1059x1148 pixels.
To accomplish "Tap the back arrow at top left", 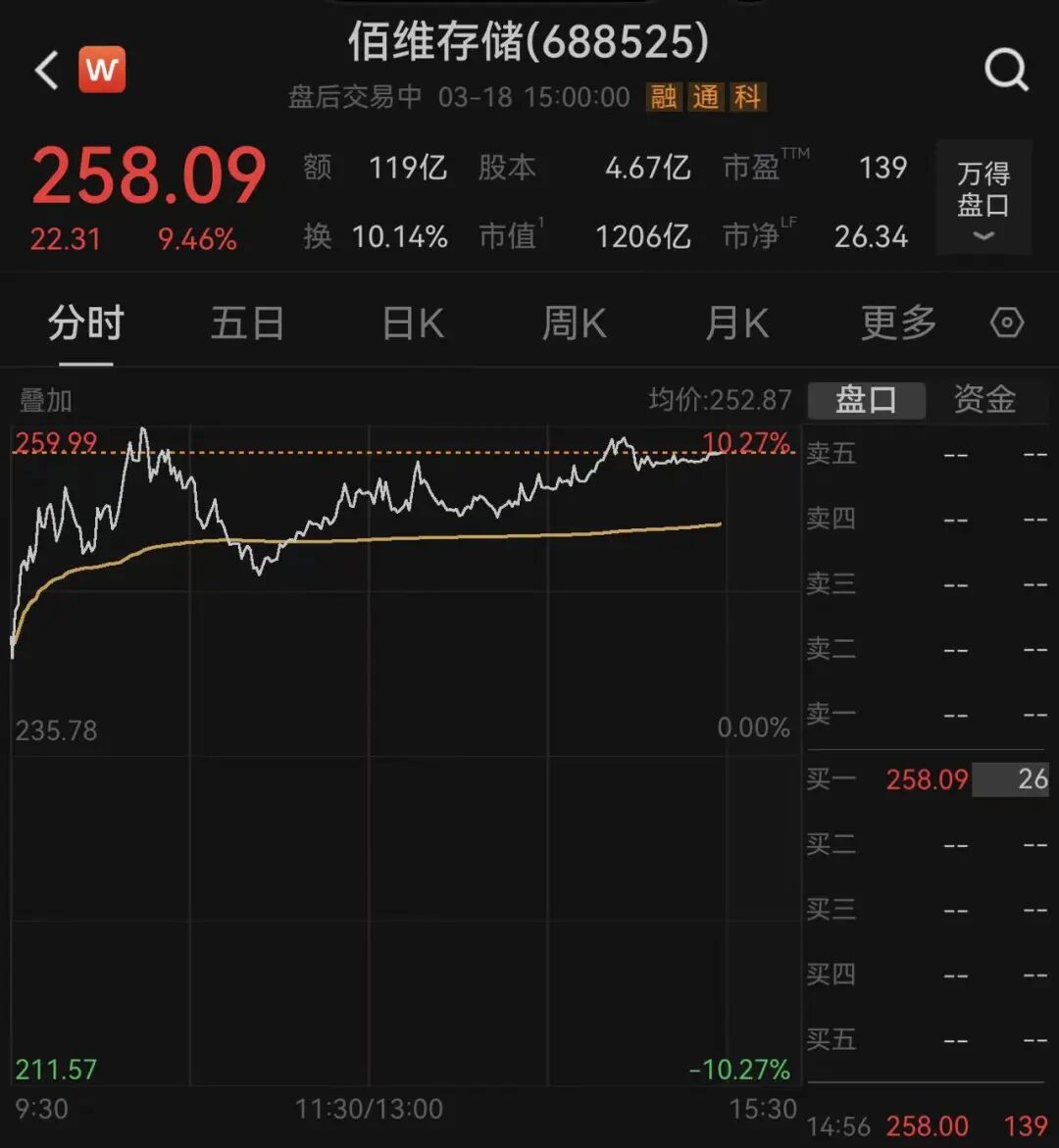I will [x=44, y=70].
